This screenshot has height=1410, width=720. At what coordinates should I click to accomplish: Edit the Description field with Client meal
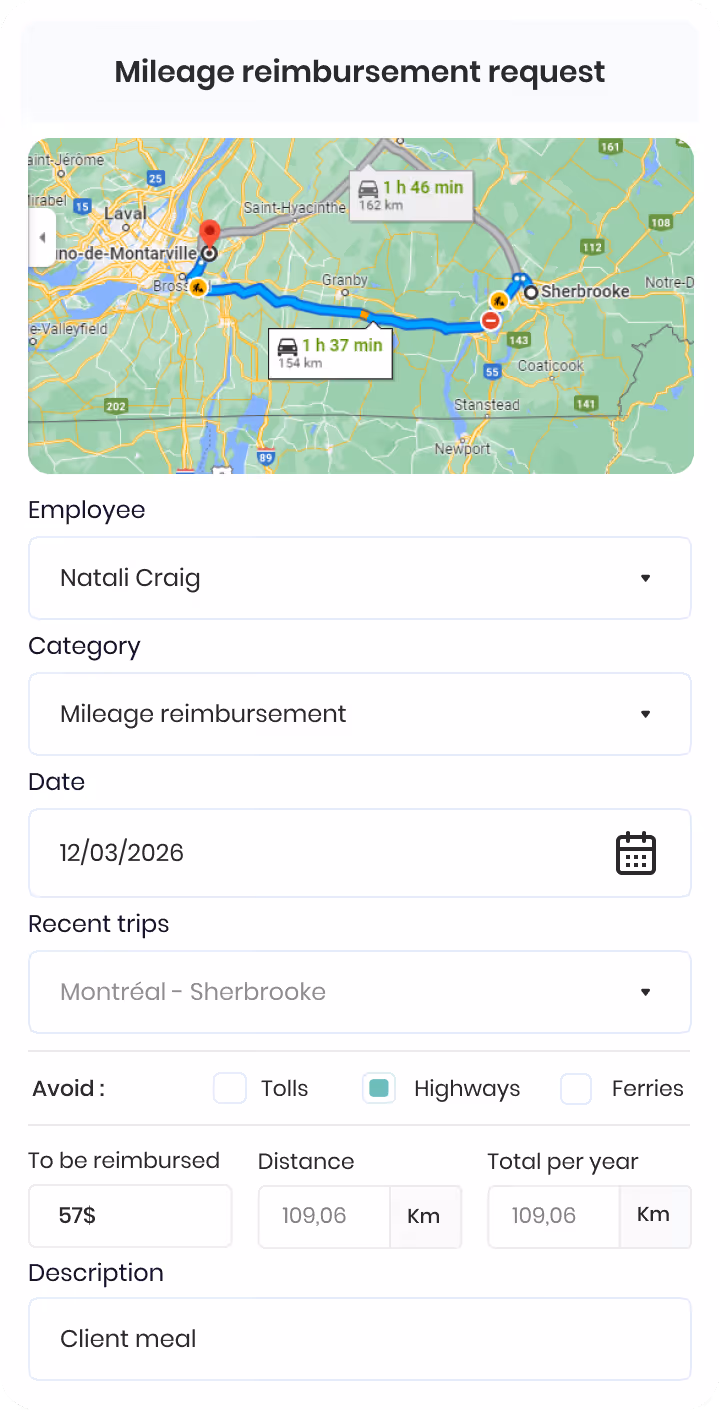(x=360, y=1339)
